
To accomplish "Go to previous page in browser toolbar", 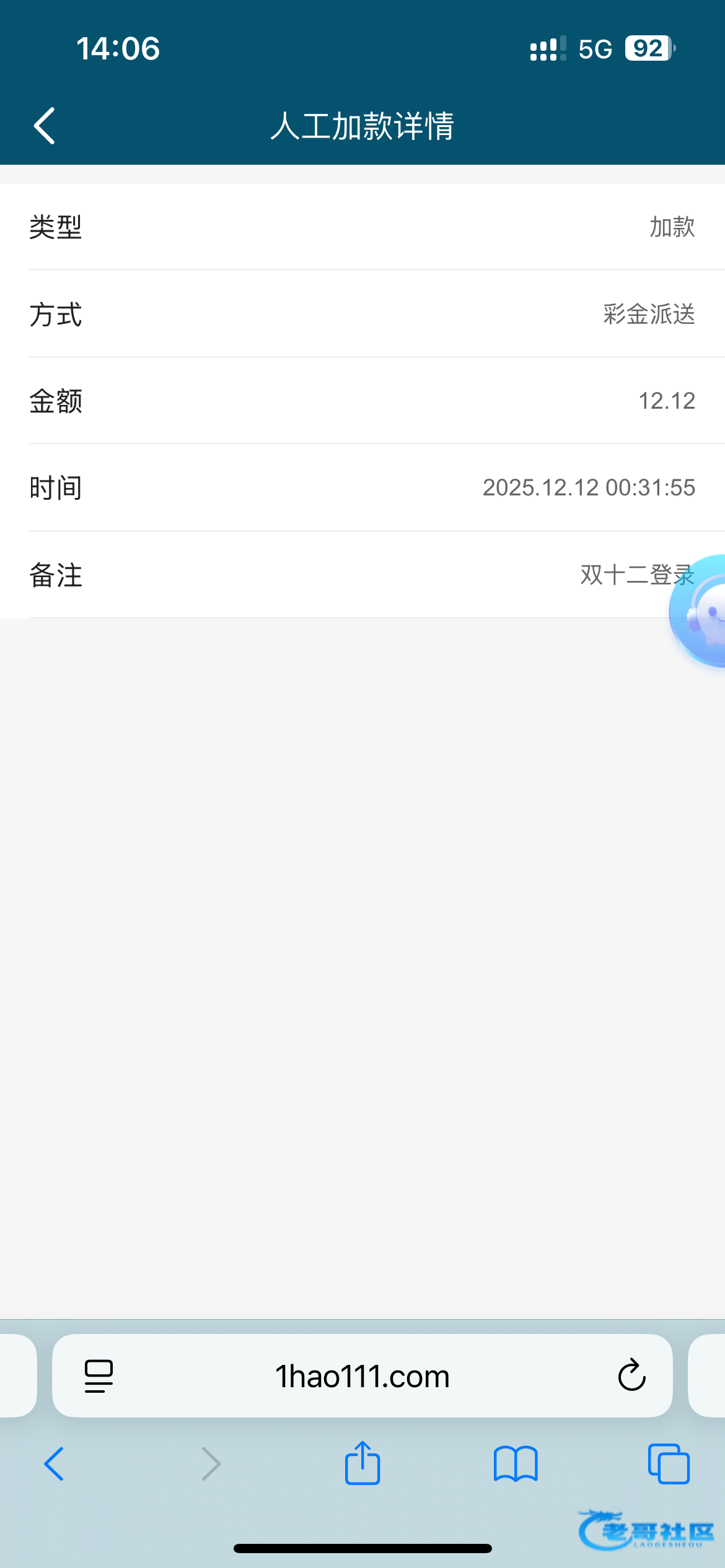I will pyautogui.click(x=55, y=1464).
